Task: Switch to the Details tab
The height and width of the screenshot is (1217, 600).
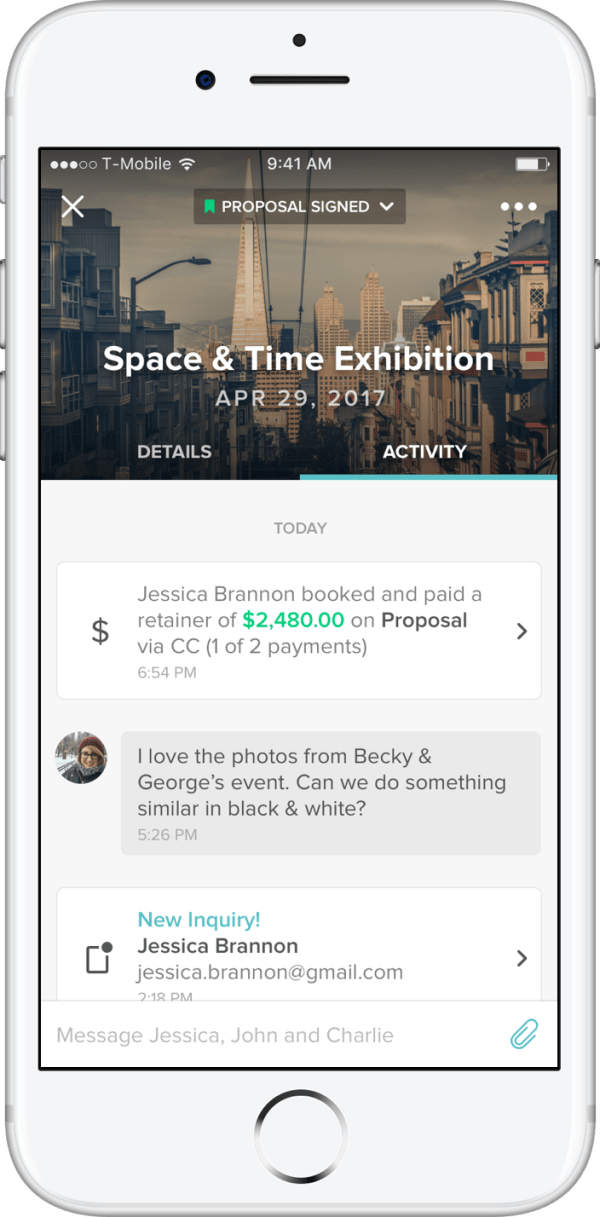Action: tap(174, 451)
